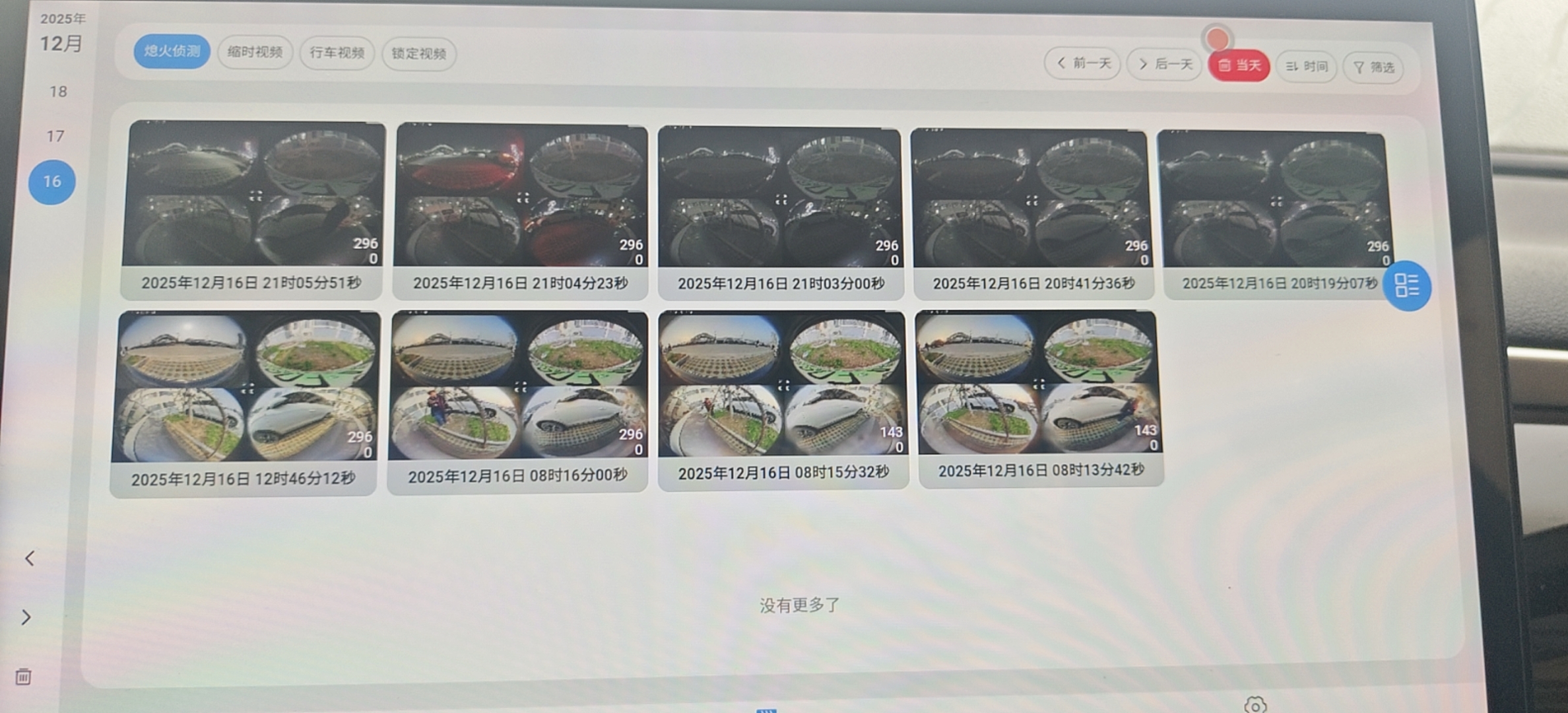1568x713 pixels.
Task: Tap the left arrow in the sidebar
Action: [30, 559]
